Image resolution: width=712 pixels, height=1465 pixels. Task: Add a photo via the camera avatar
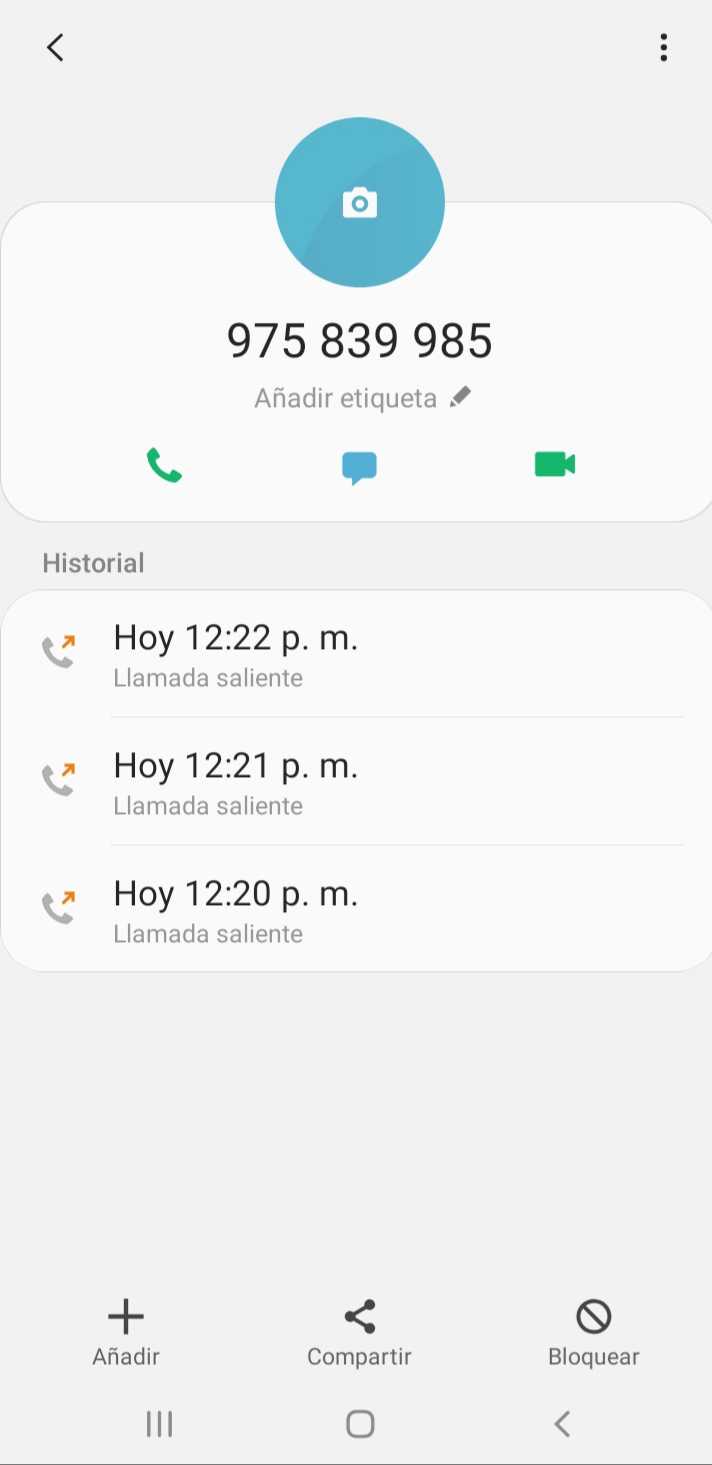pos(360,203)
